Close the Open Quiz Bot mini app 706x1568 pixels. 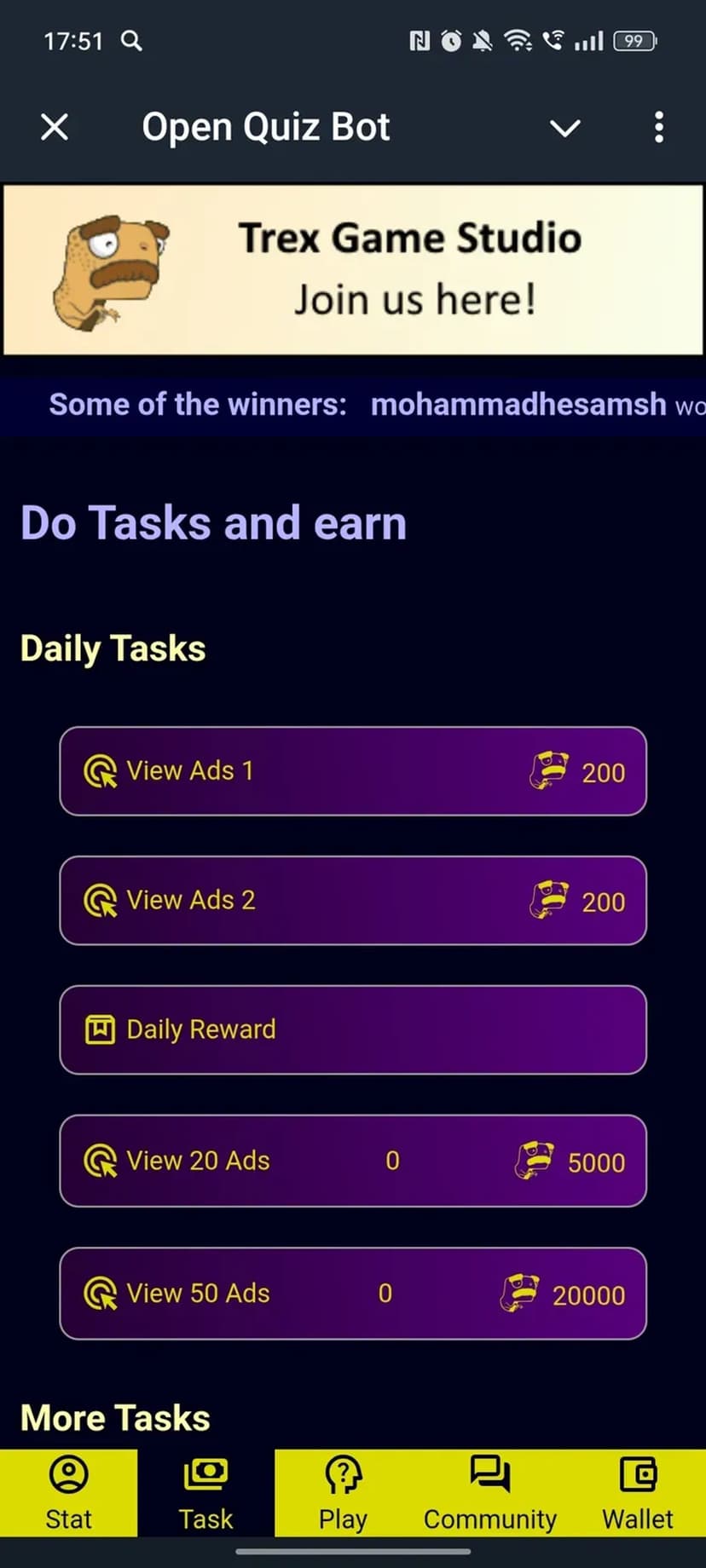click(x=55, y=128)
